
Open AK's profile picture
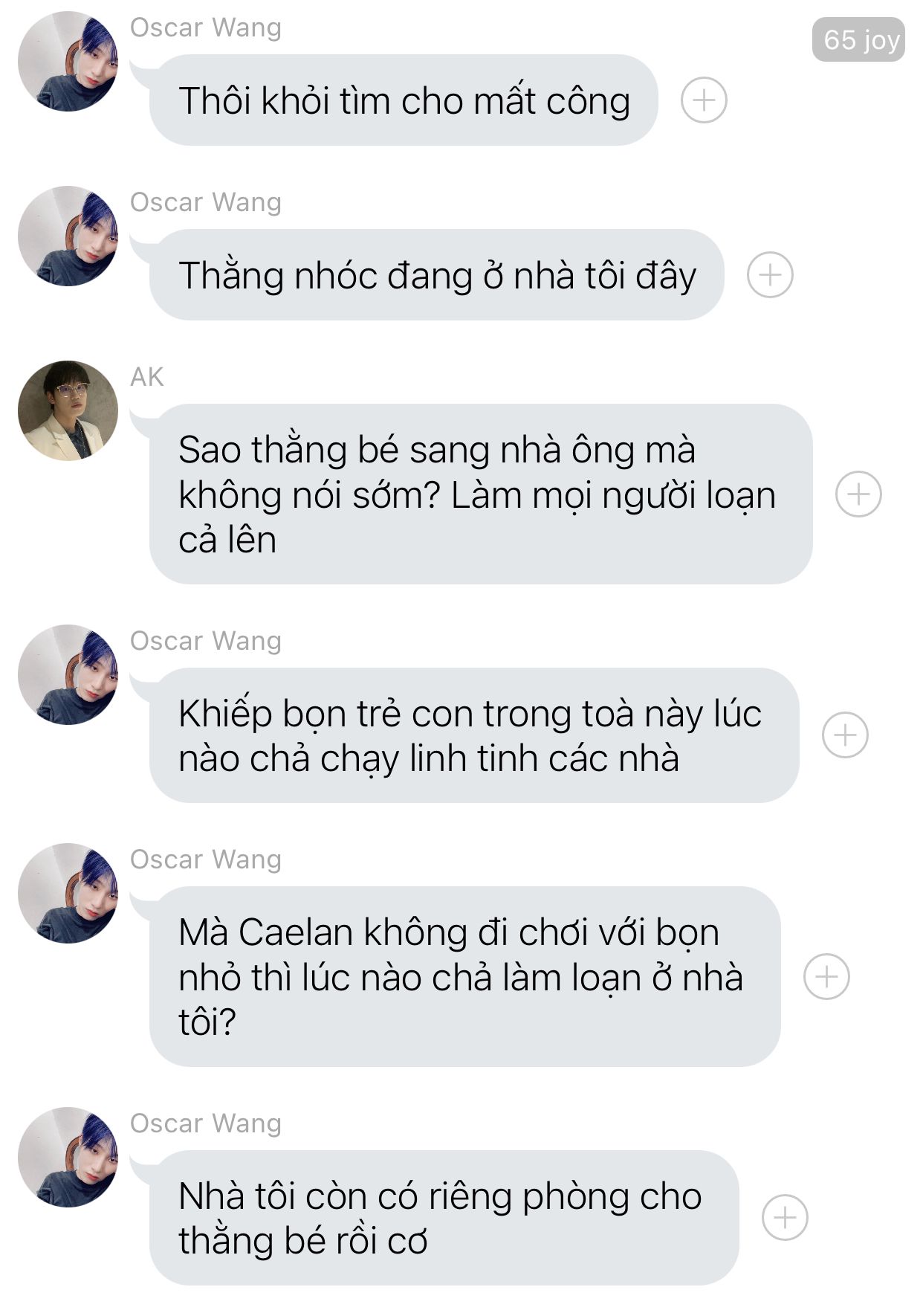click(x=68, y=411)
